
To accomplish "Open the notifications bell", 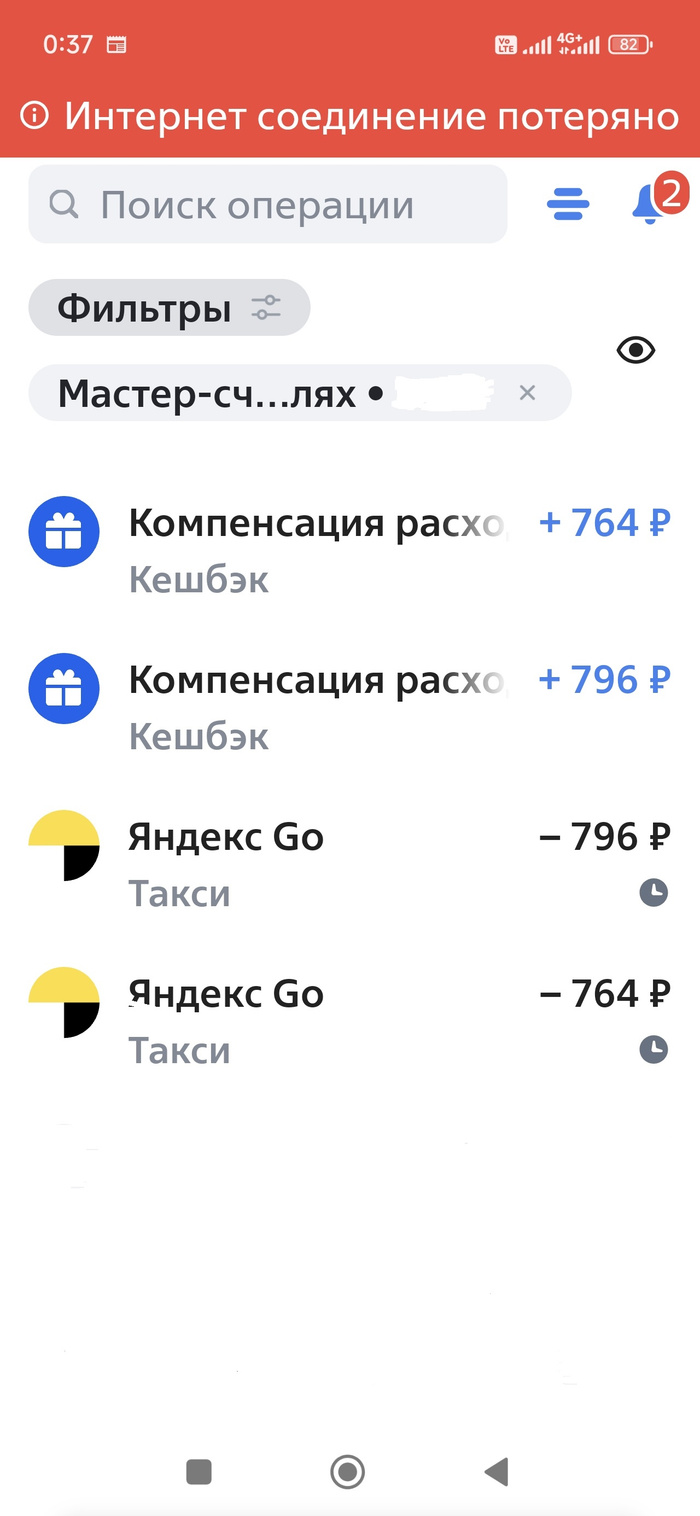I will 648,204.
